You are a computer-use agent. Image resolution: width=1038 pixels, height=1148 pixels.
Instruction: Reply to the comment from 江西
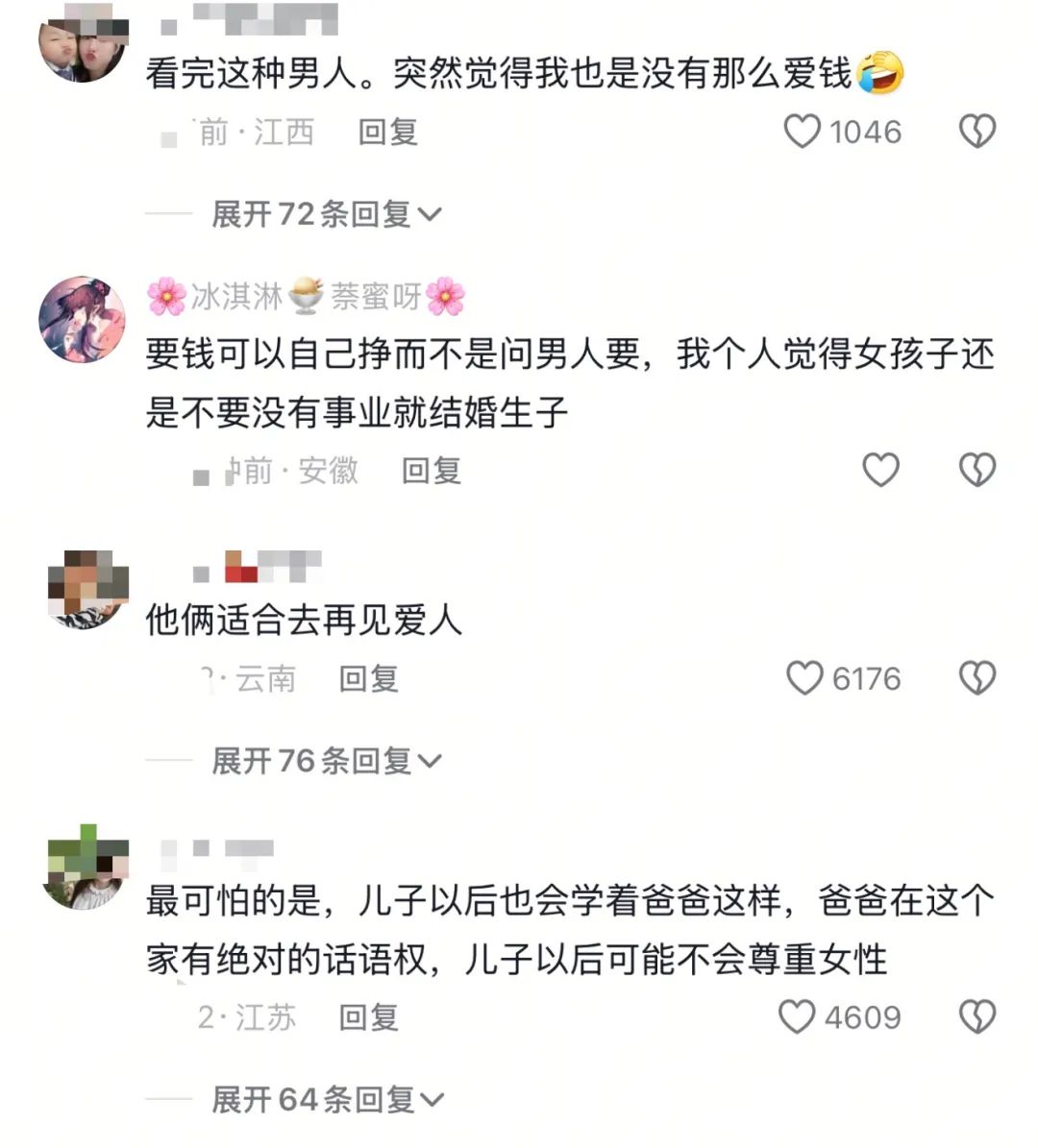click(387, 132)
